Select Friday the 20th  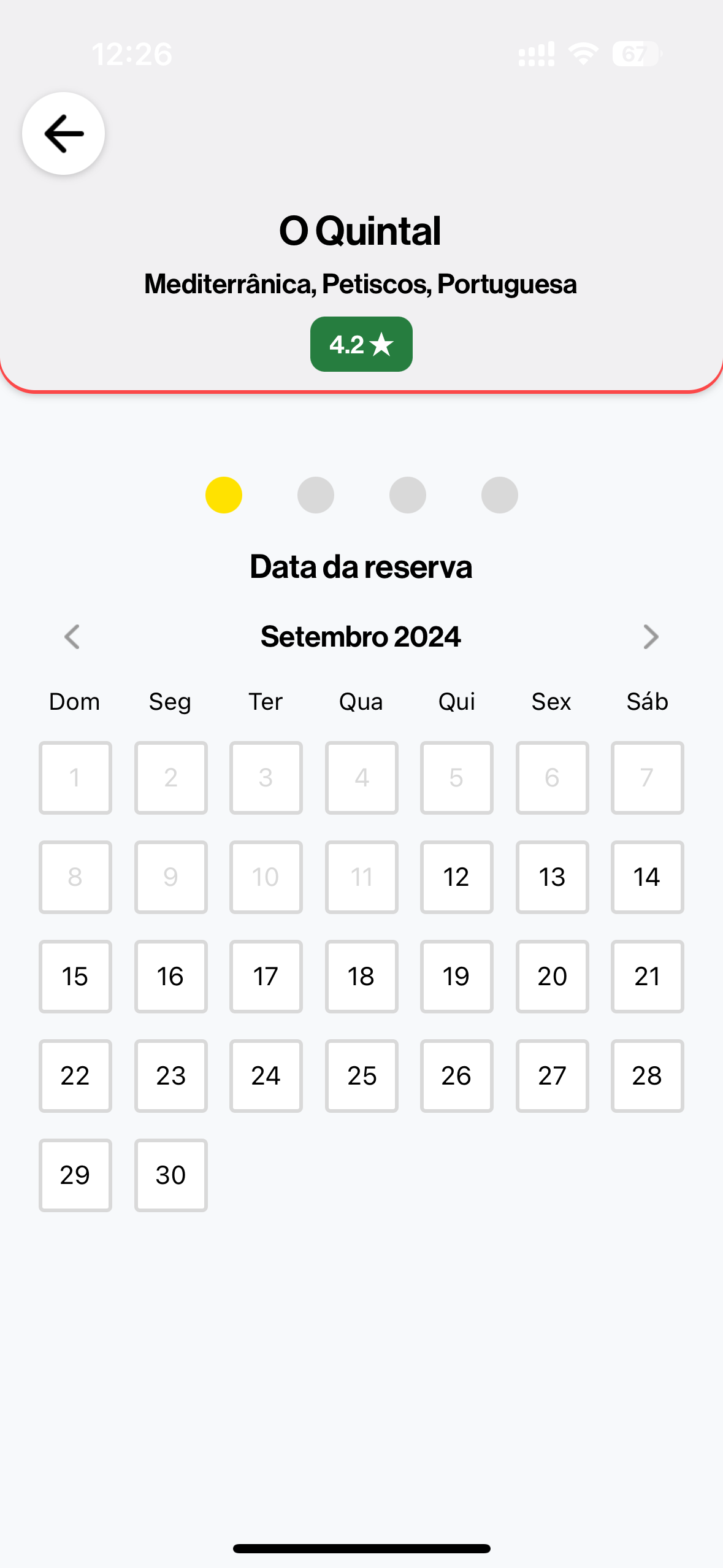point(552,977)
